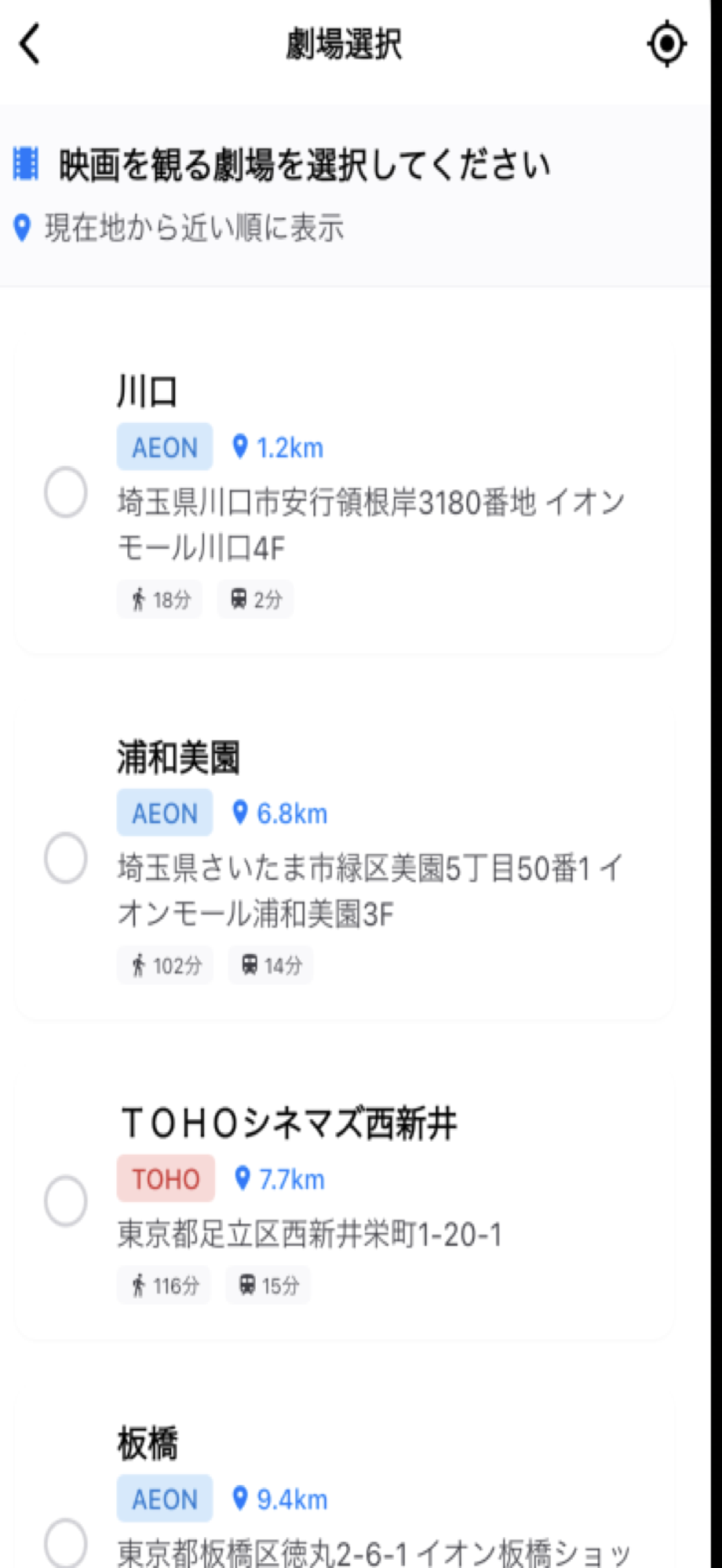Tap the 6.8km distance link for 浦和美園
The image size is (722, 1568).
(x=291, y=812)
